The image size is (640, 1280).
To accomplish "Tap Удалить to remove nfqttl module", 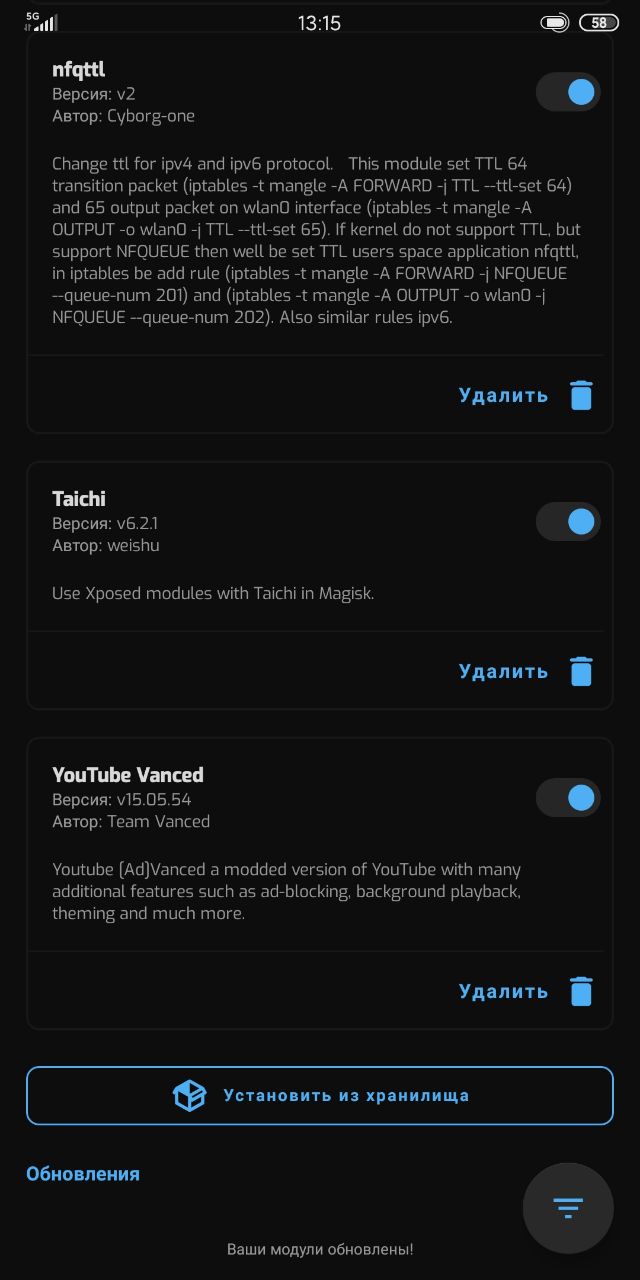I will 526,395.
